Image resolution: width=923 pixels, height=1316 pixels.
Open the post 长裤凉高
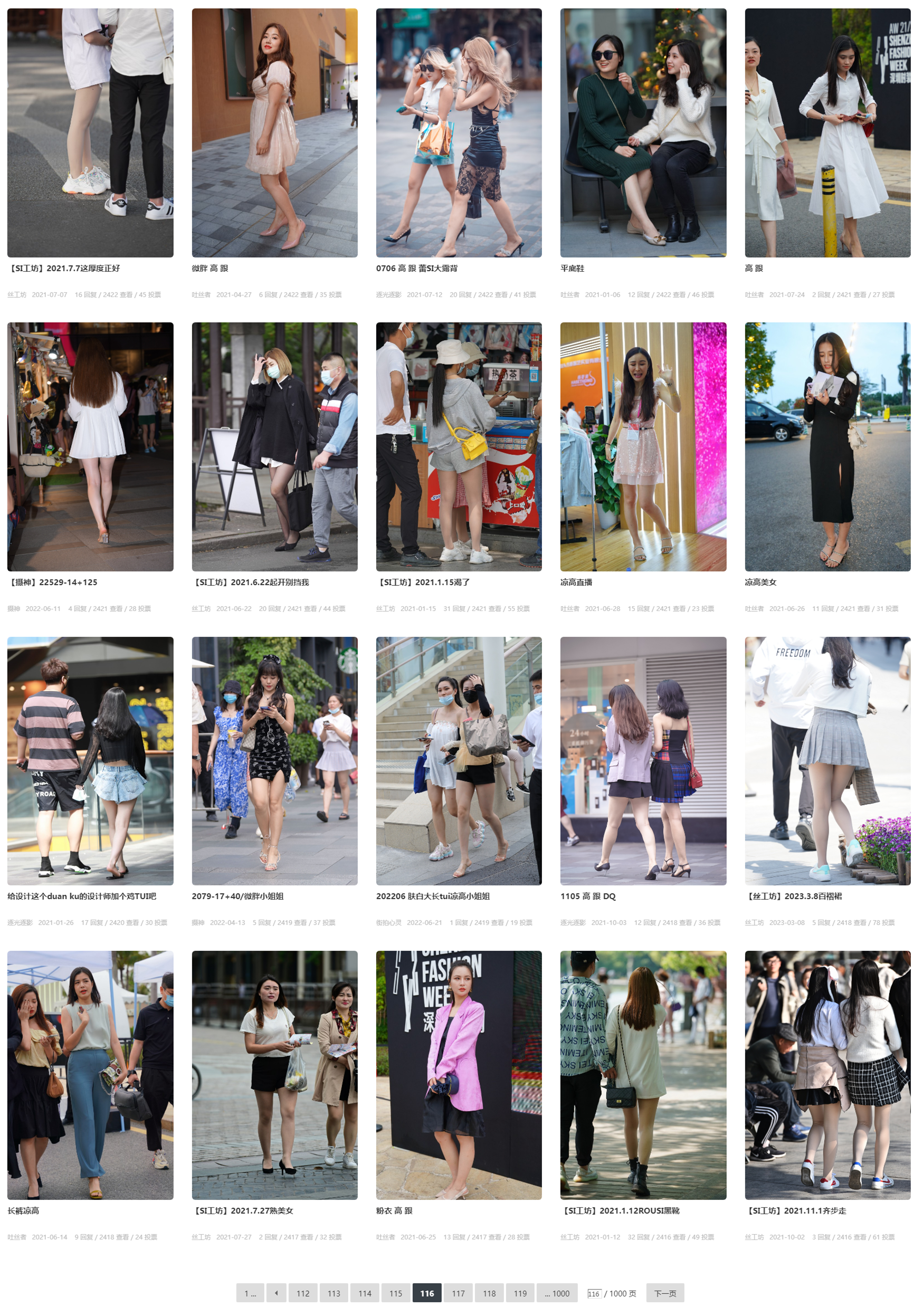click(23, 1210)
